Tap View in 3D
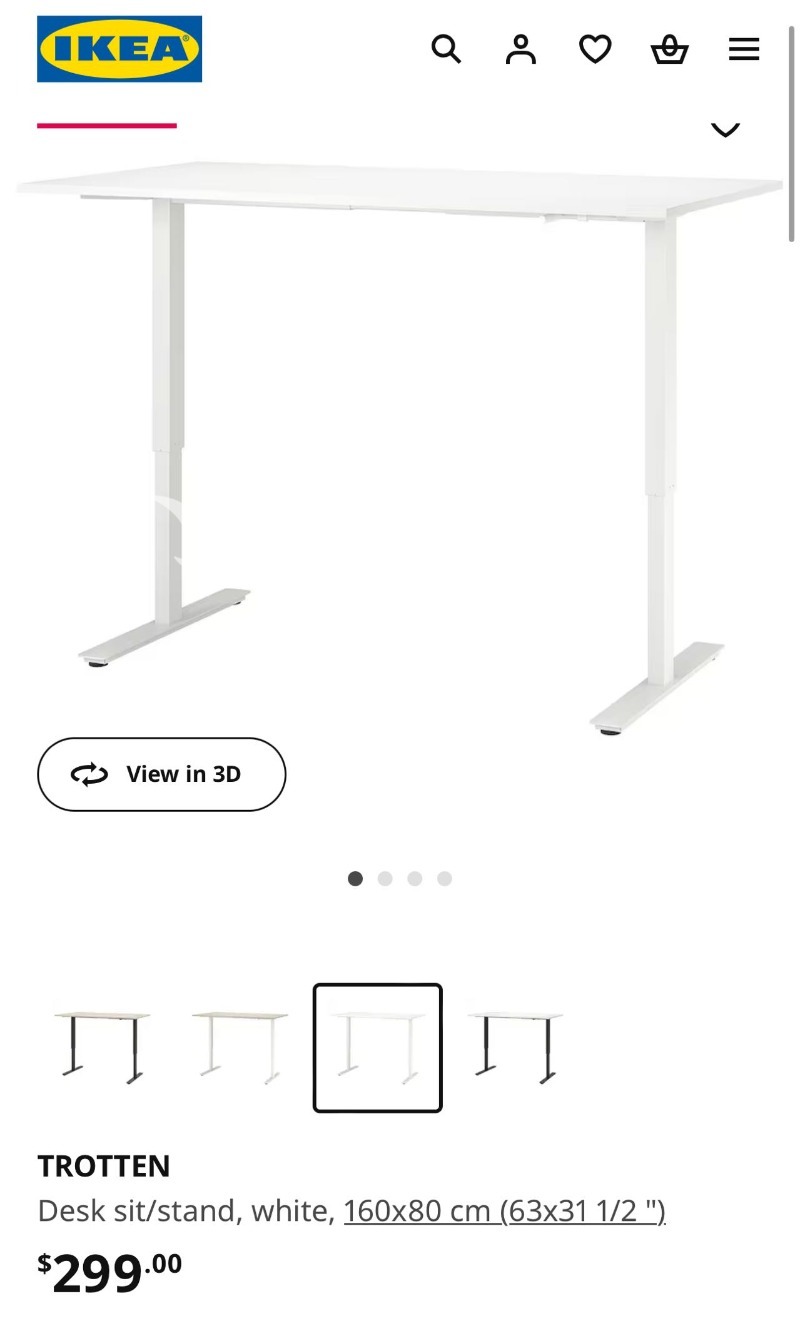800x1335 pixels. pos(162,774)
